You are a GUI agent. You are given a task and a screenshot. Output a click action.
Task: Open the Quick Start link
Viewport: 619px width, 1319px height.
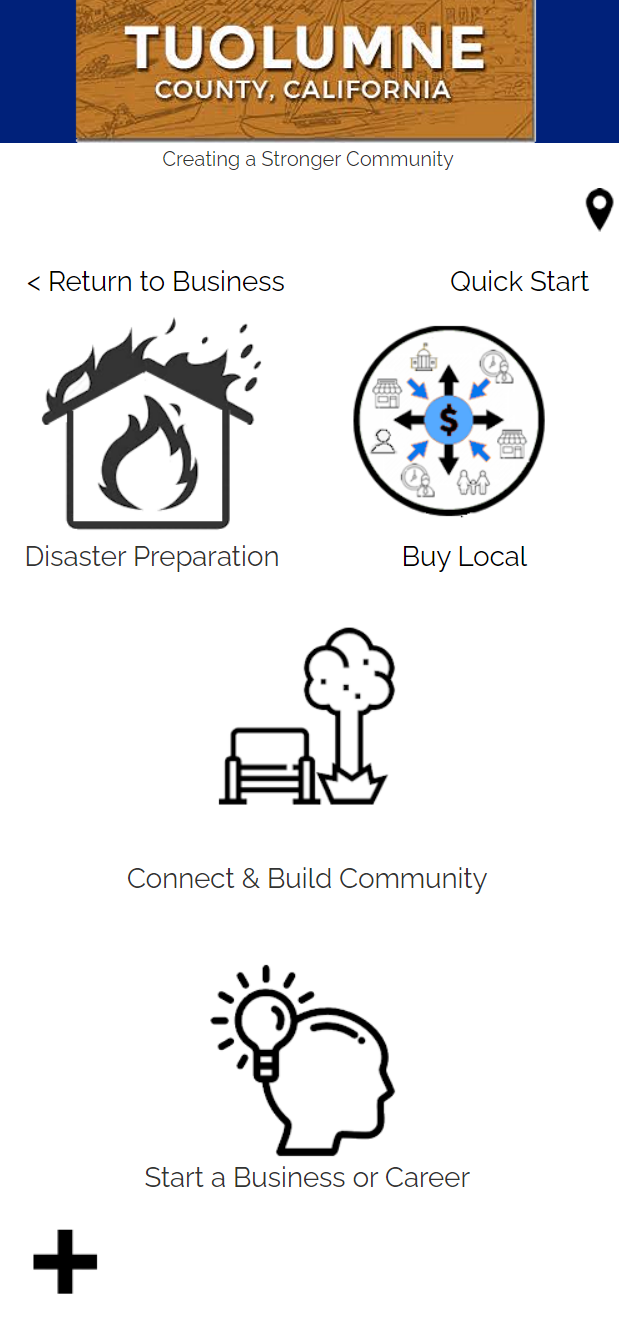[x=519, y=282]
